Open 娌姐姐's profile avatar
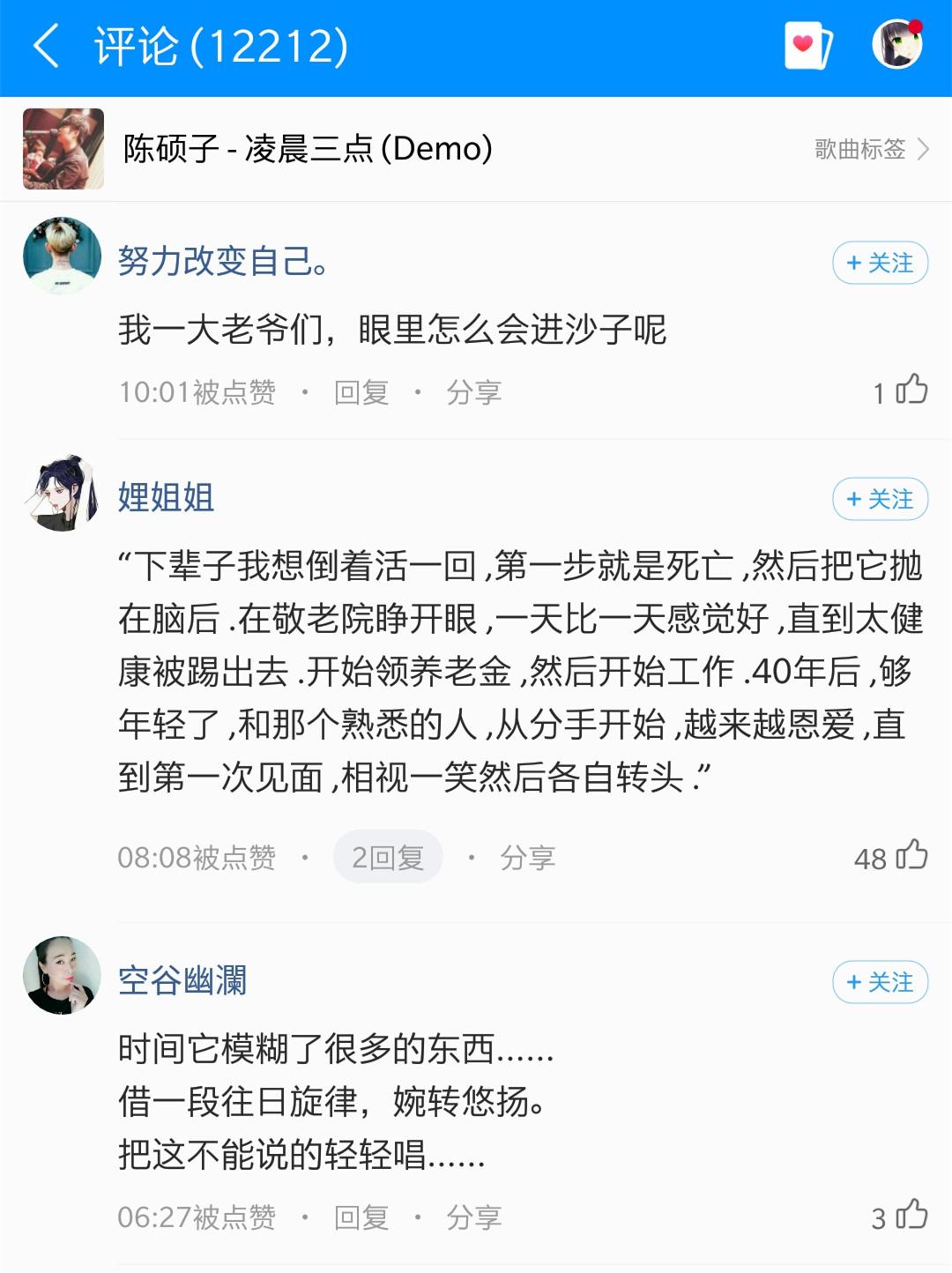The image size is (952, 1273). 62,494
